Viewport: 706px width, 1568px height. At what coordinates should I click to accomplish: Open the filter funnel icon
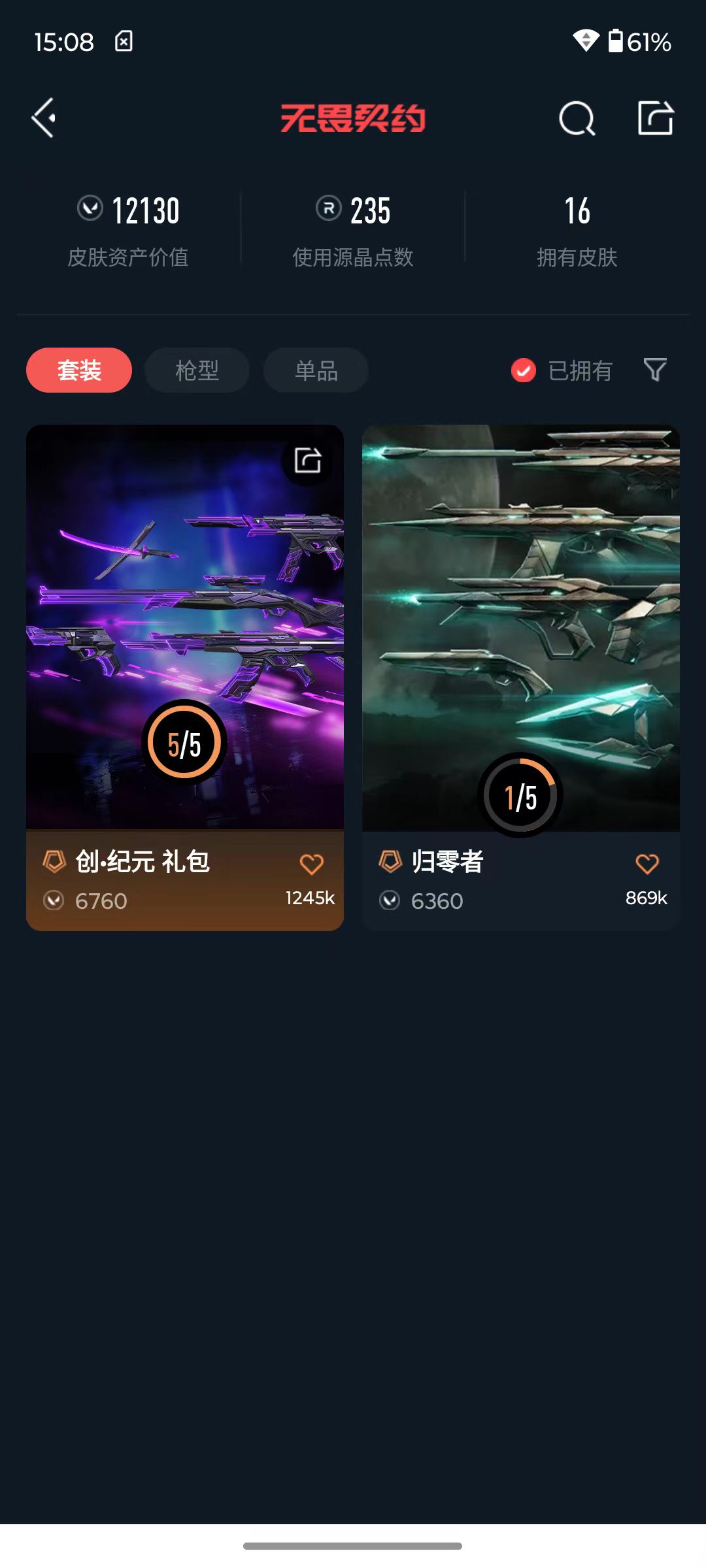[x=654, y=370]
